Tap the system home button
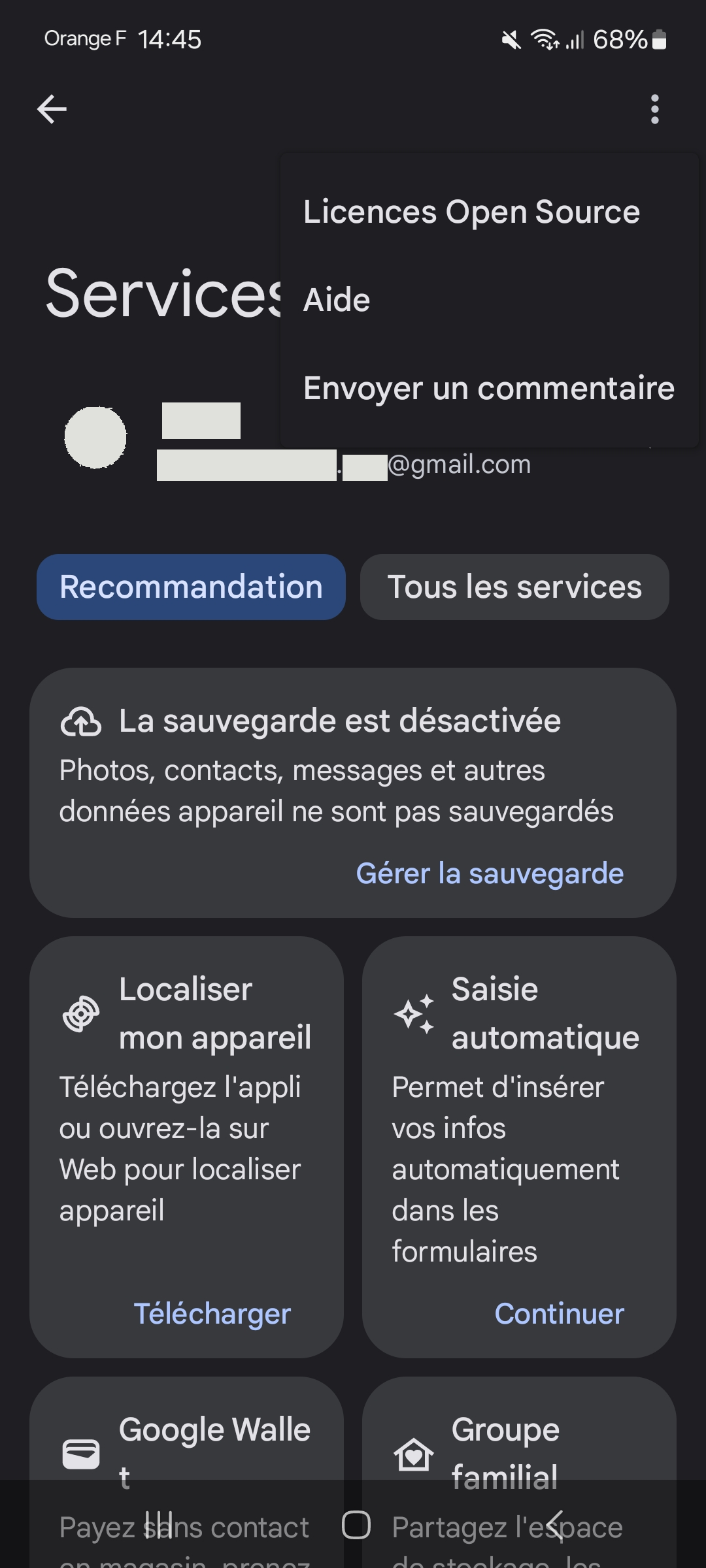706x1568 pixels. click(x=356, y=1525)
